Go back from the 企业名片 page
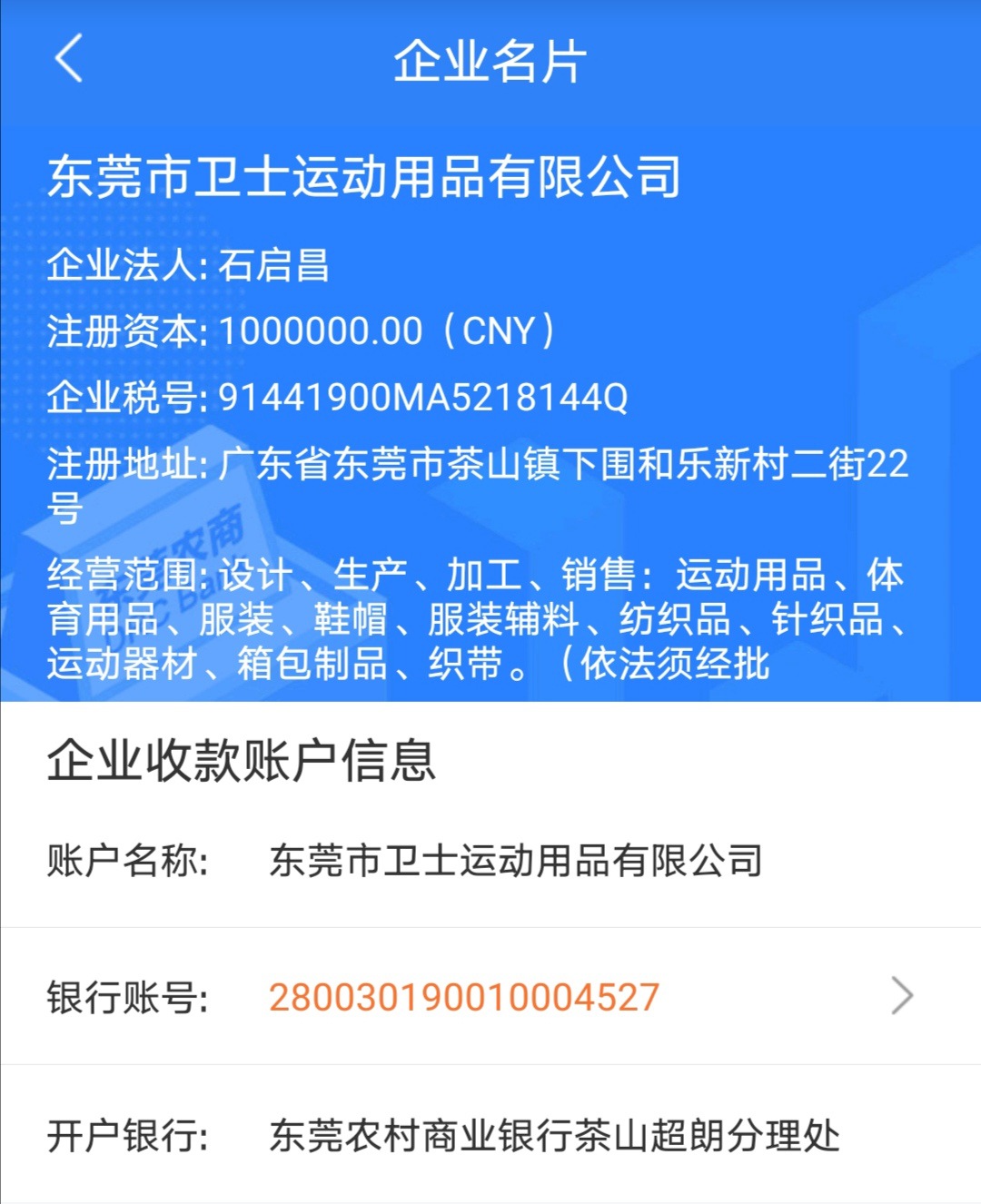This screenshot has width=981, height=1204. (69, 59)
